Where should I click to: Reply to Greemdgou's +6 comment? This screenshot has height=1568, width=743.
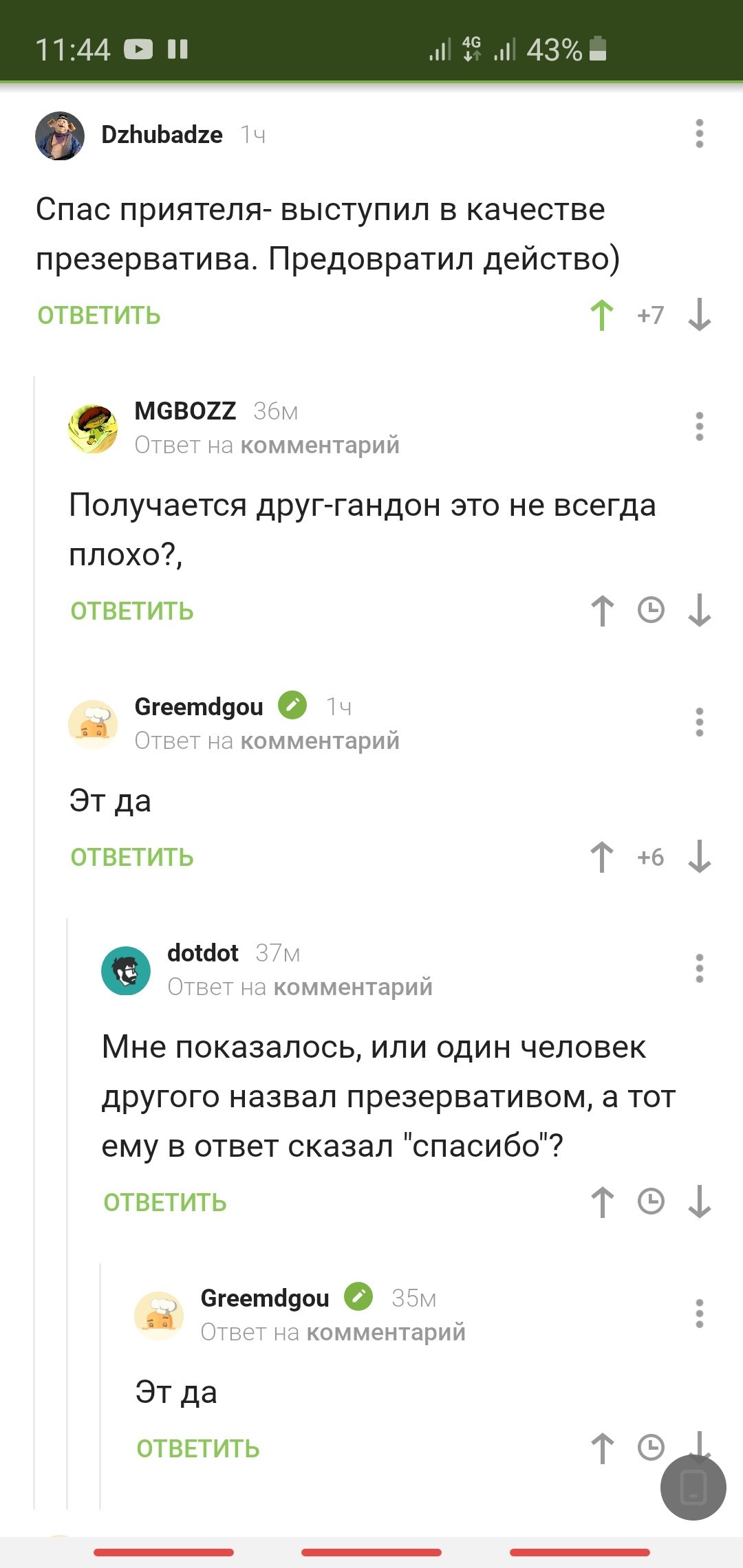pyautogui.click(x=132, y=858)
